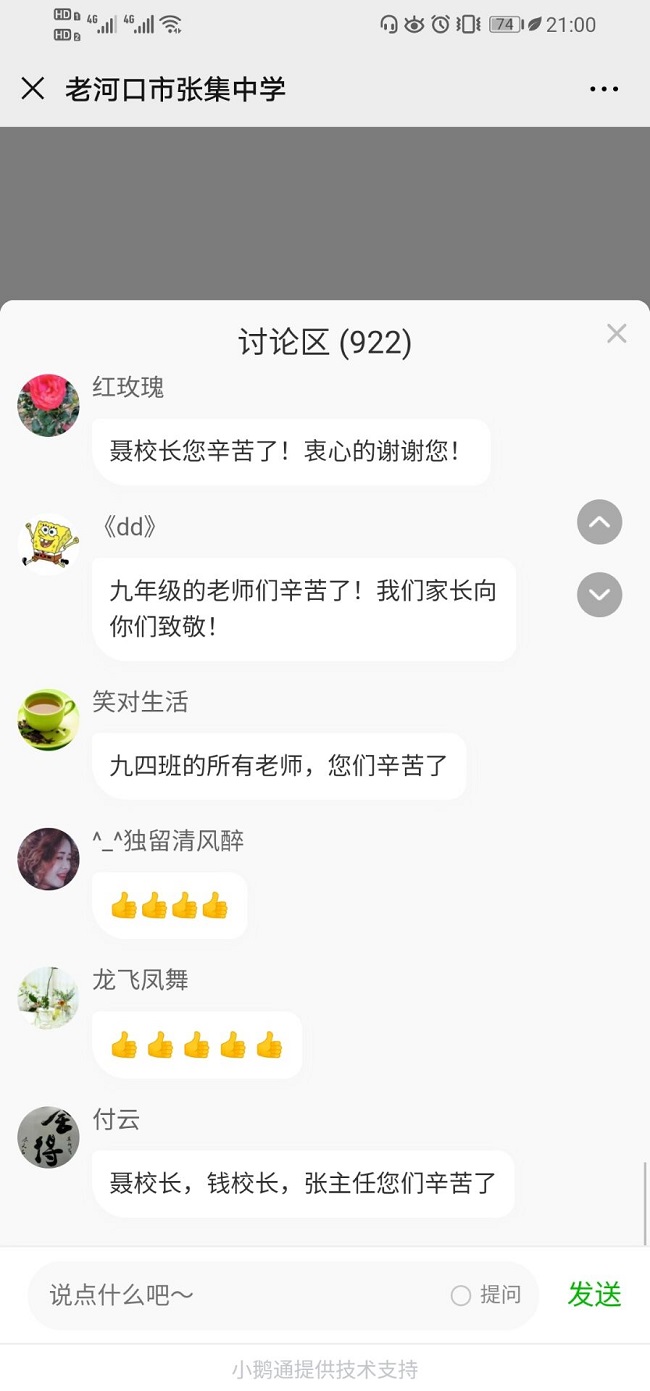Viewport: 650px width, 1391px height.
Task: Focus the 说点什么吧 comment field
Action: [x=240, y=1295]
